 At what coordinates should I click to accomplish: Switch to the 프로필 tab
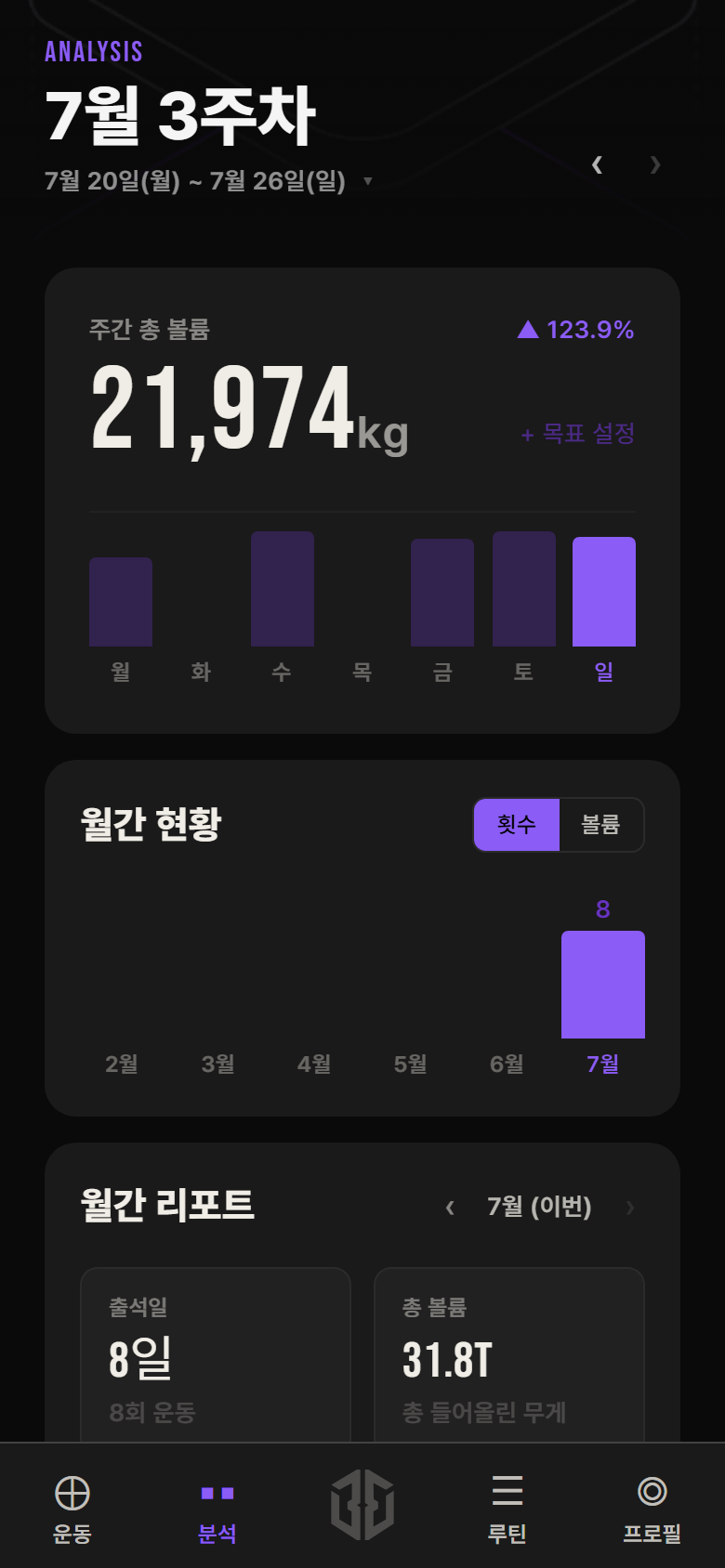[652, 1508]
